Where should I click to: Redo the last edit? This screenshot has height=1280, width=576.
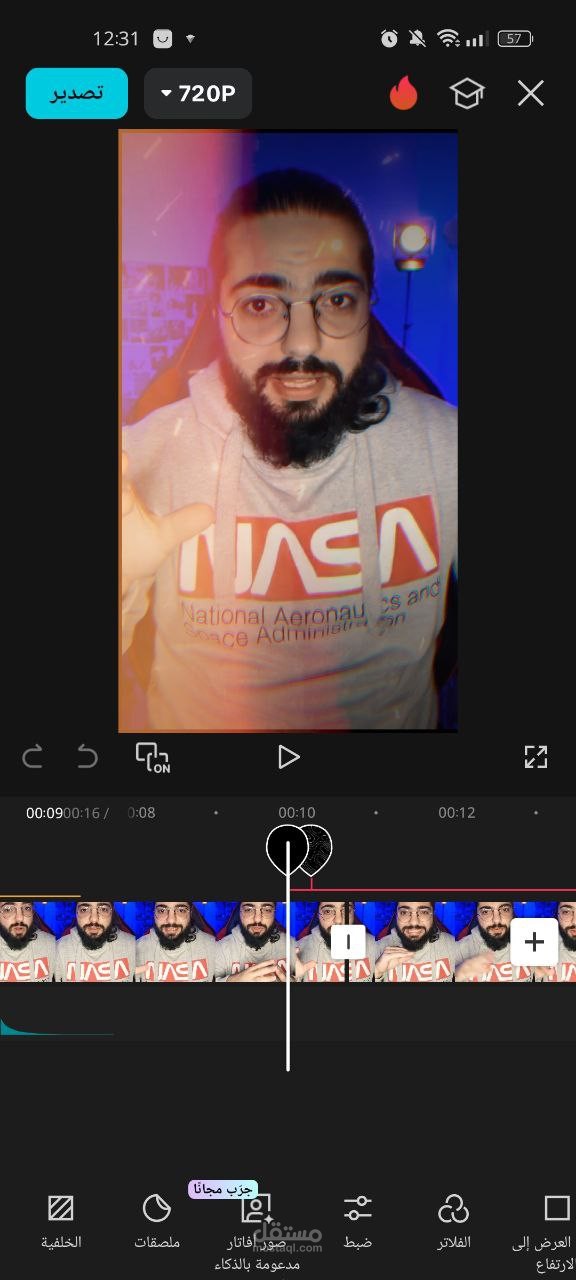(32, 757)
